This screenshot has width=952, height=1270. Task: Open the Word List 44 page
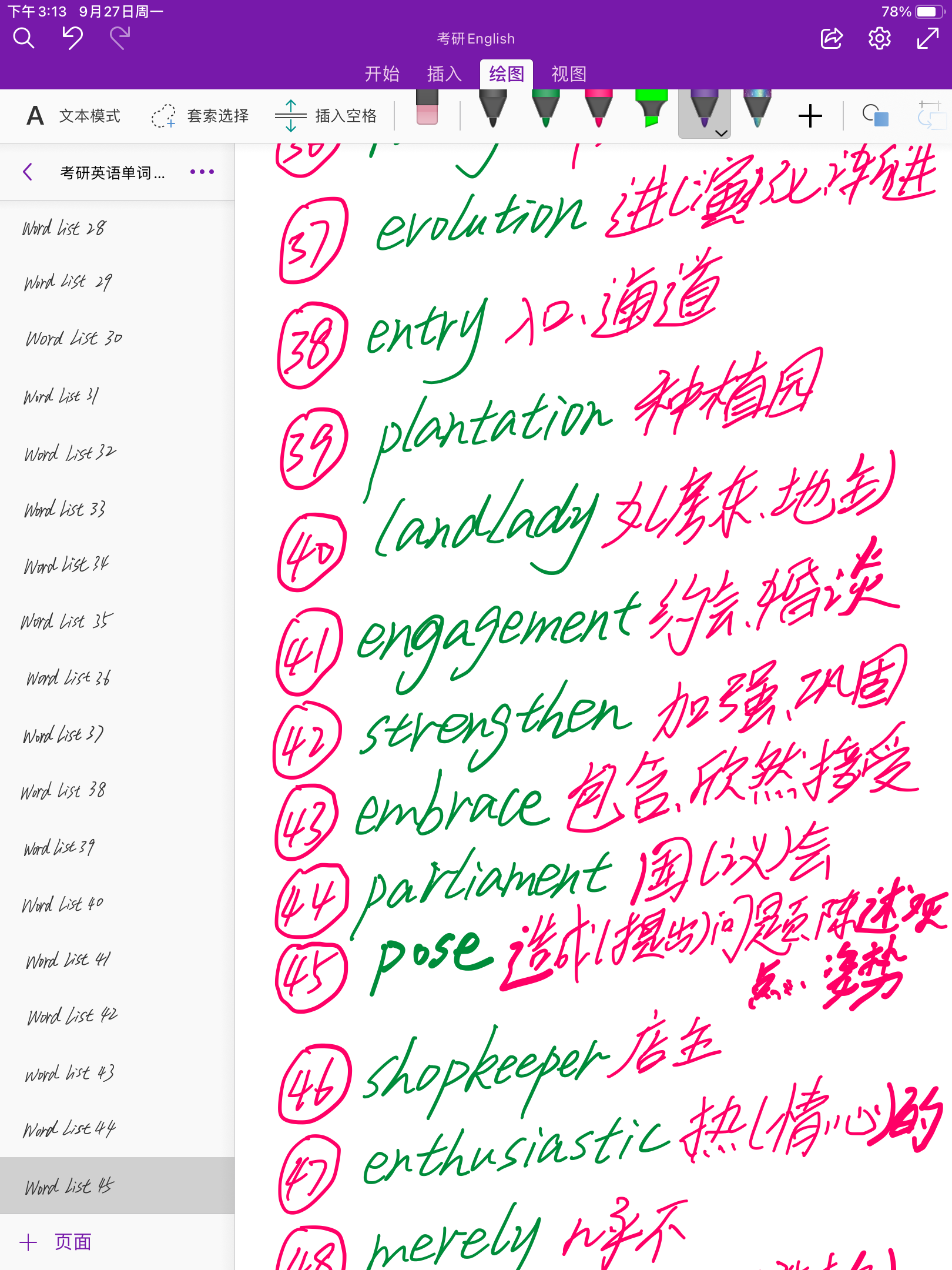[69, 1129]
